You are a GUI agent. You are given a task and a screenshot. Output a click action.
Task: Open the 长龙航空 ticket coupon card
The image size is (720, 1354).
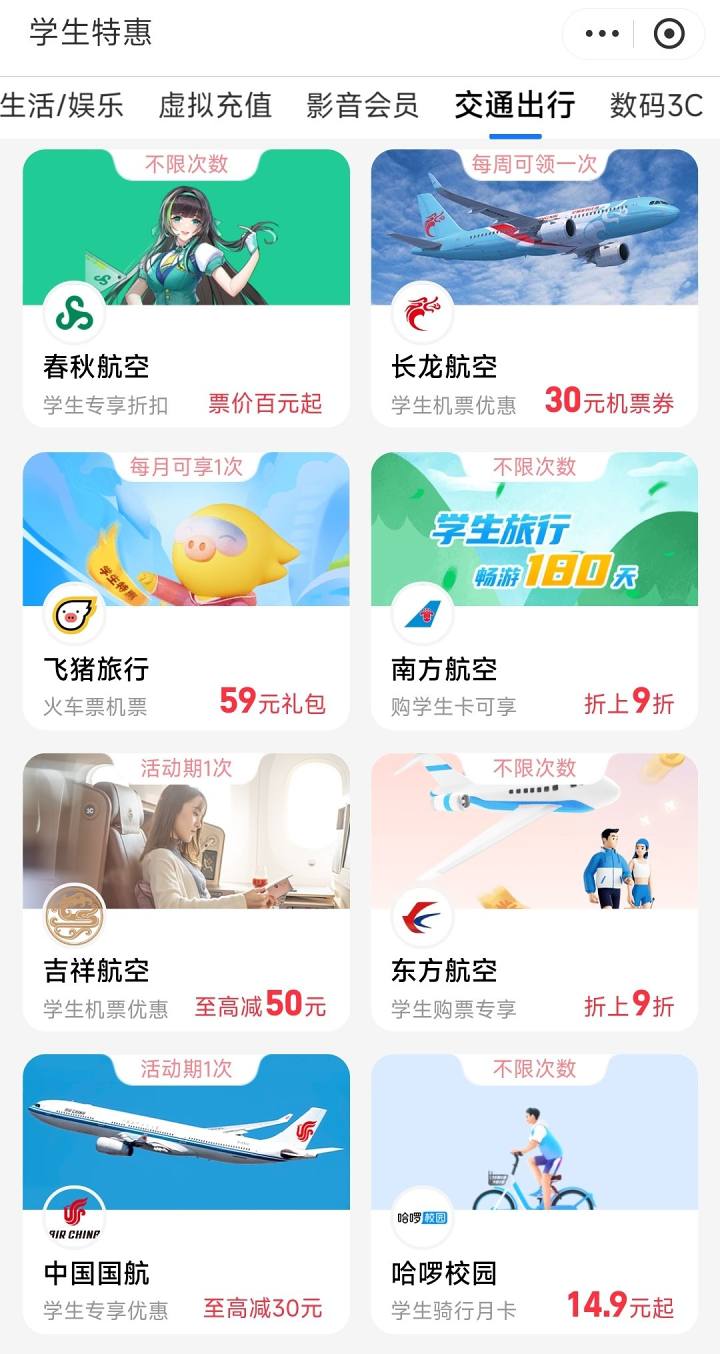pos(534,288)
